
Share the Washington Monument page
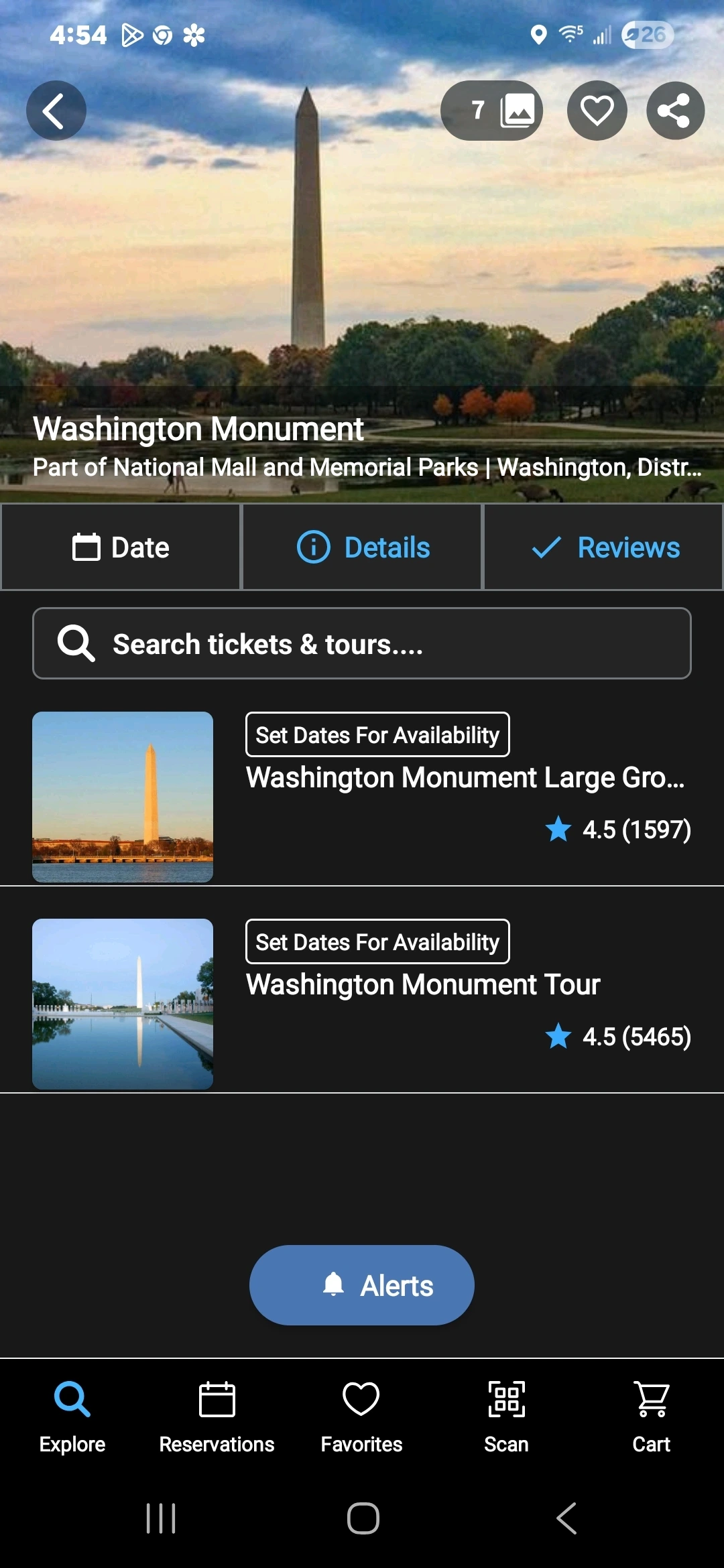coord(675,111)
